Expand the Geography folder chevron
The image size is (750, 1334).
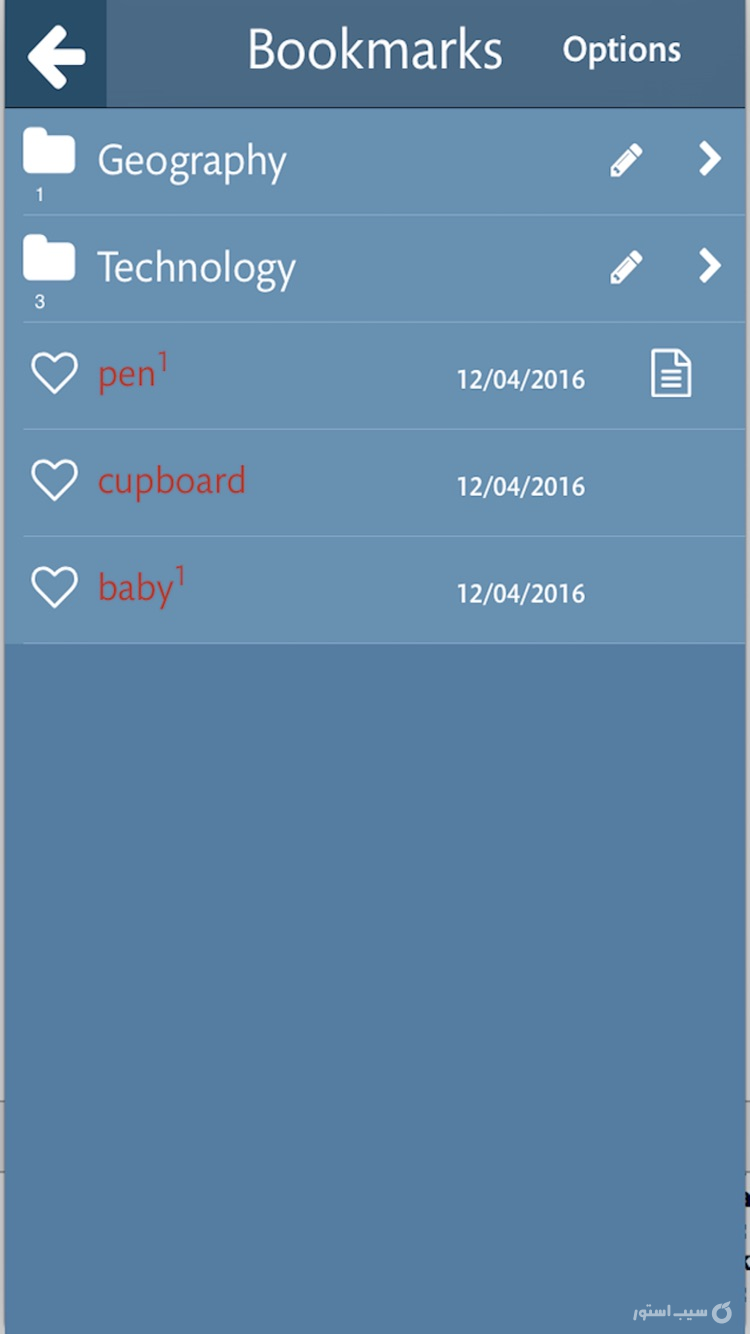(x=709, y=158)
